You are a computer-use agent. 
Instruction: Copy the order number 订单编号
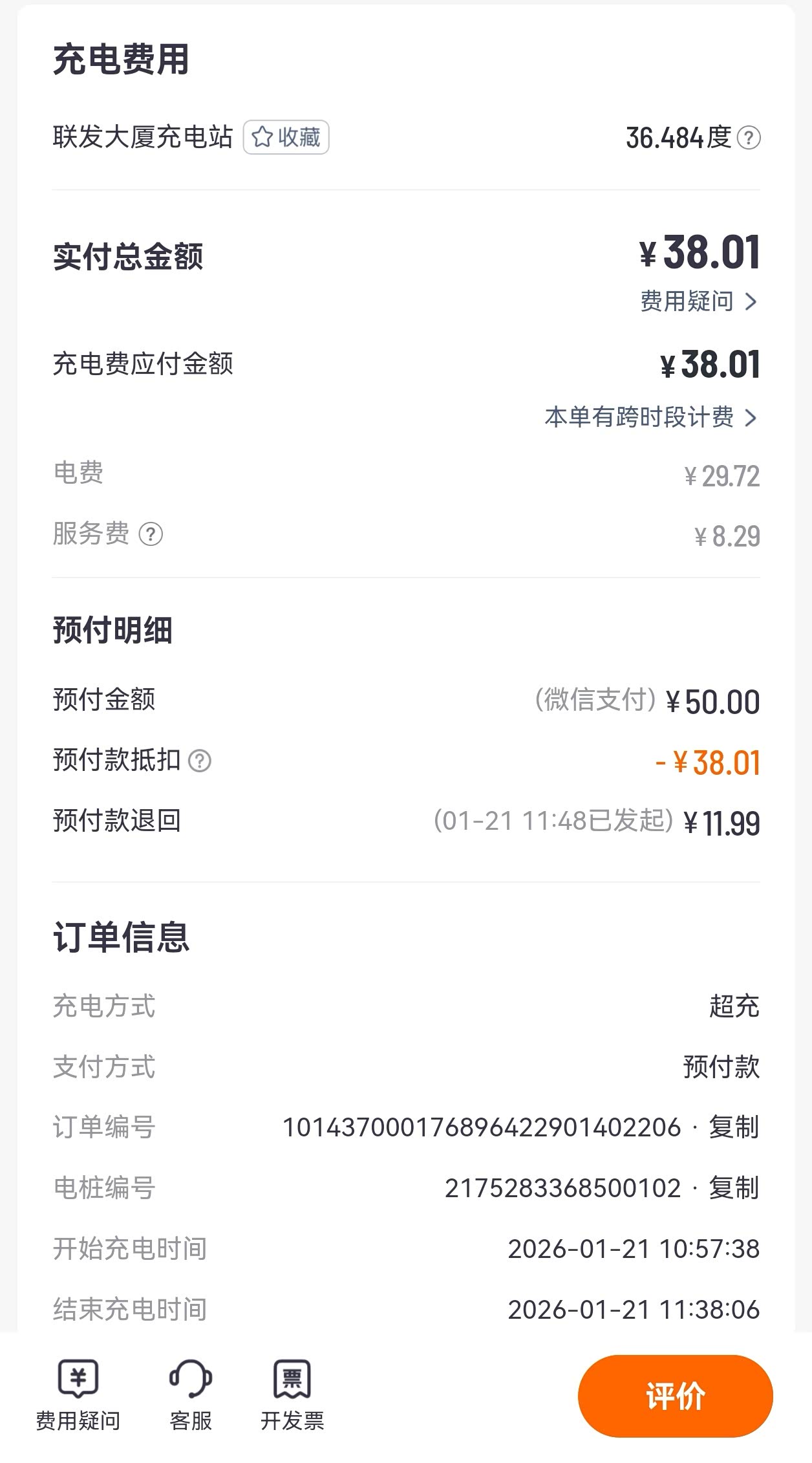coord(734,1127)
